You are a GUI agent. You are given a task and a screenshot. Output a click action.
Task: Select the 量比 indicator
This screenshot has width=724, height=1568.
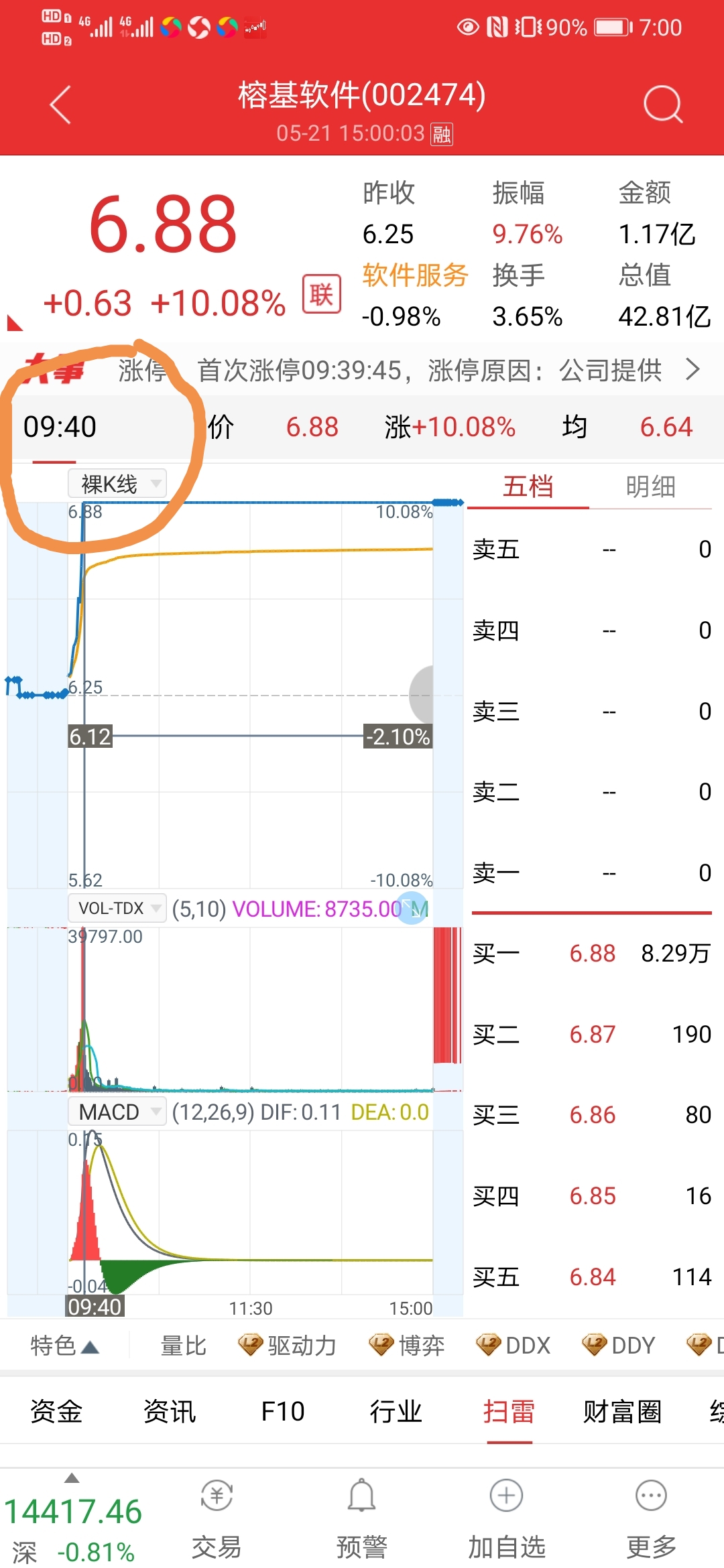pyautogui.click(x=183, y=1345)
